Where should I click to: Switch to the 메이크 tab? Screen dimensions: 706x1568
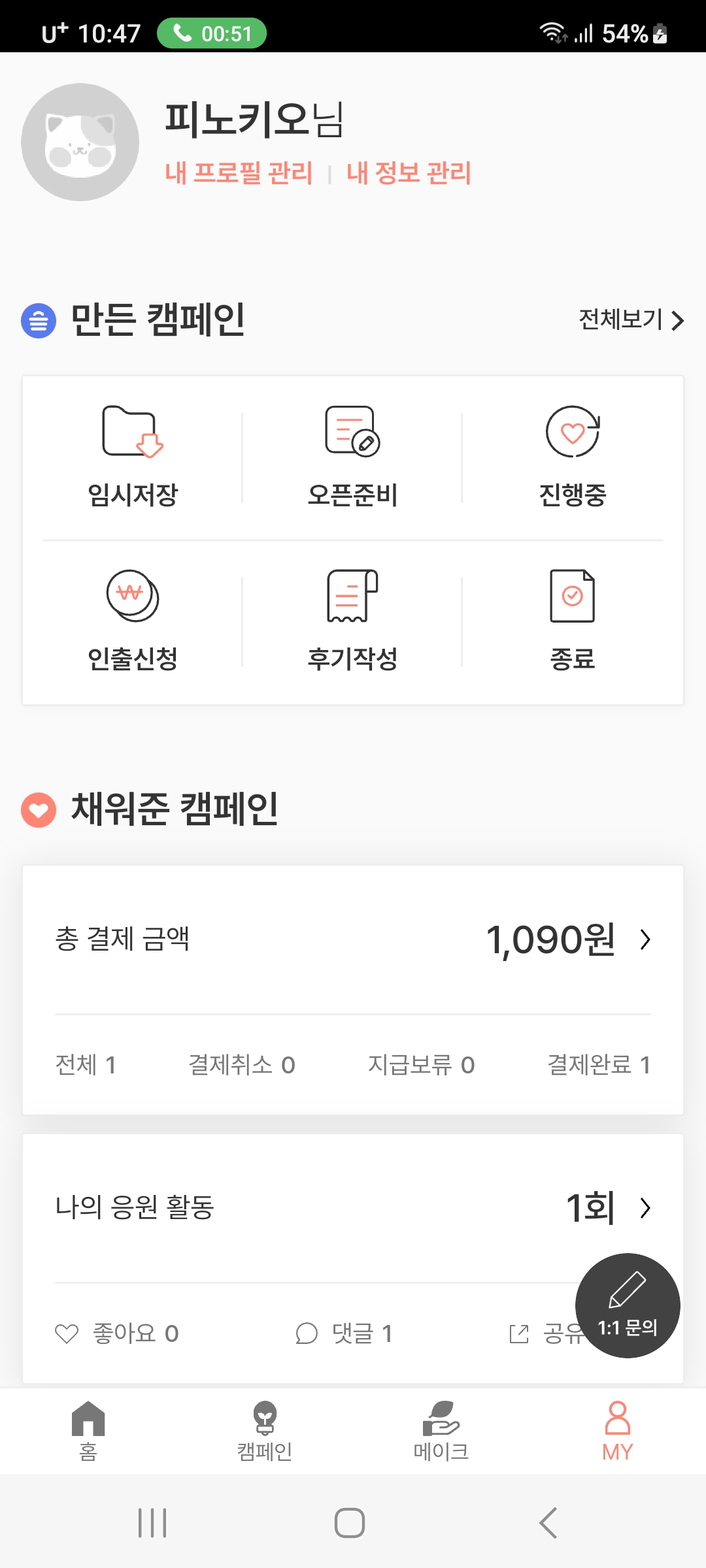pyautogui.click(x=441, y=1431)
